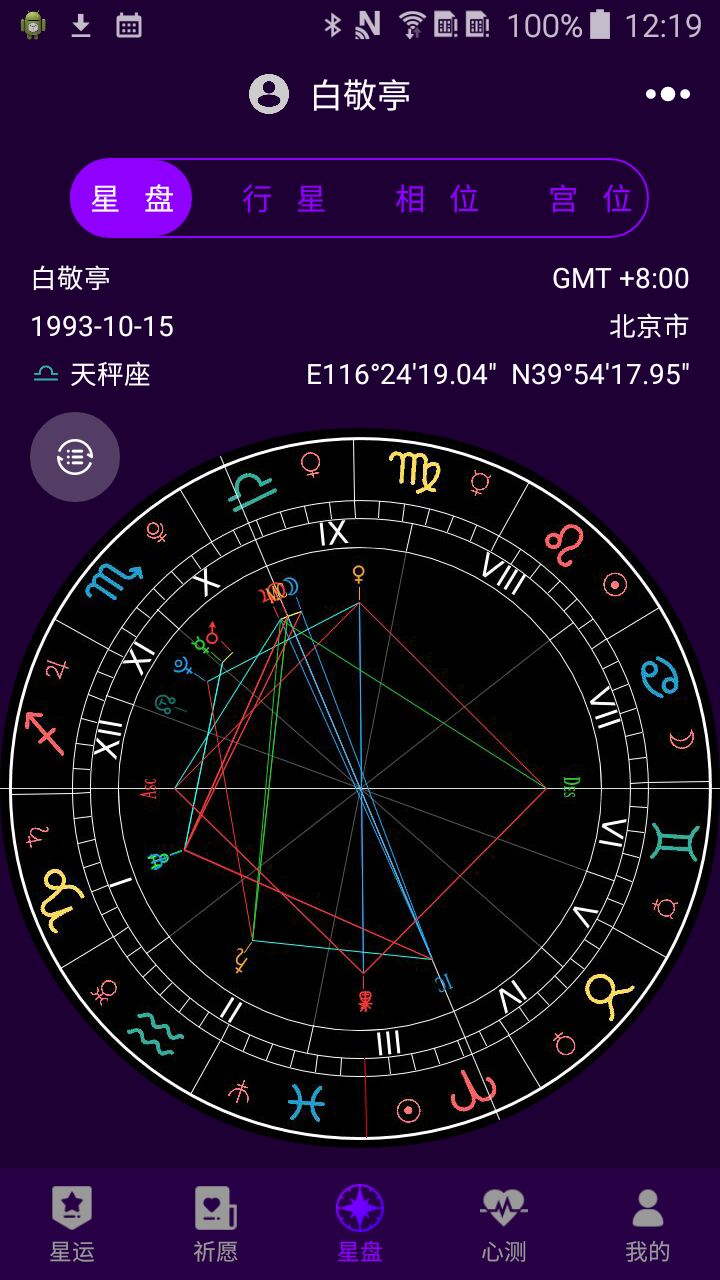Tap the profile avatar beside 白敬亭
Screen dimensions: 720x1280
click(x=268, y=93)
